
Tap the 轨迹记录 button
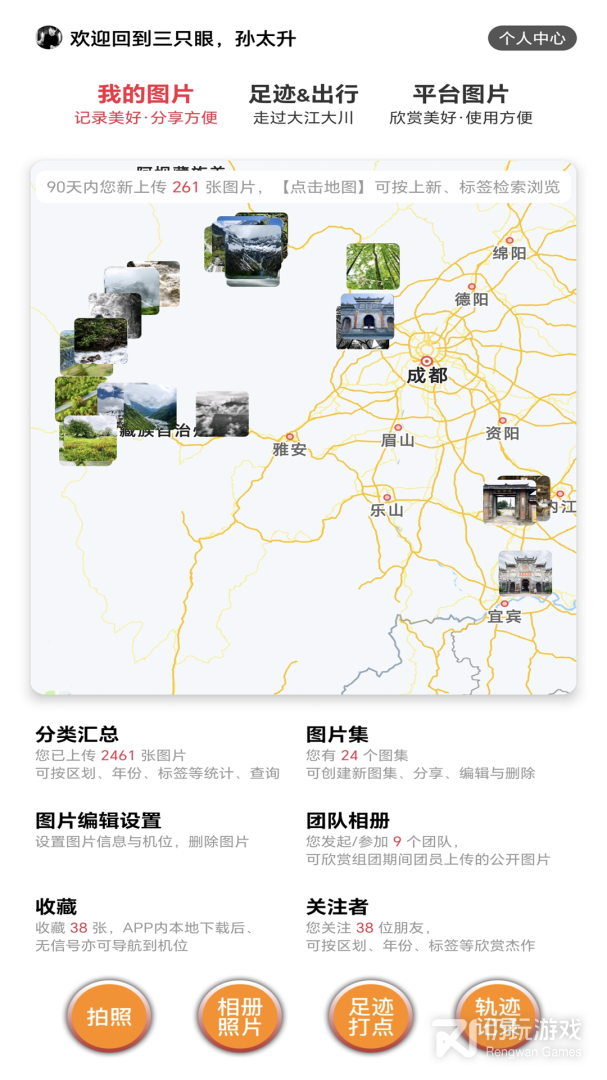497,1017
